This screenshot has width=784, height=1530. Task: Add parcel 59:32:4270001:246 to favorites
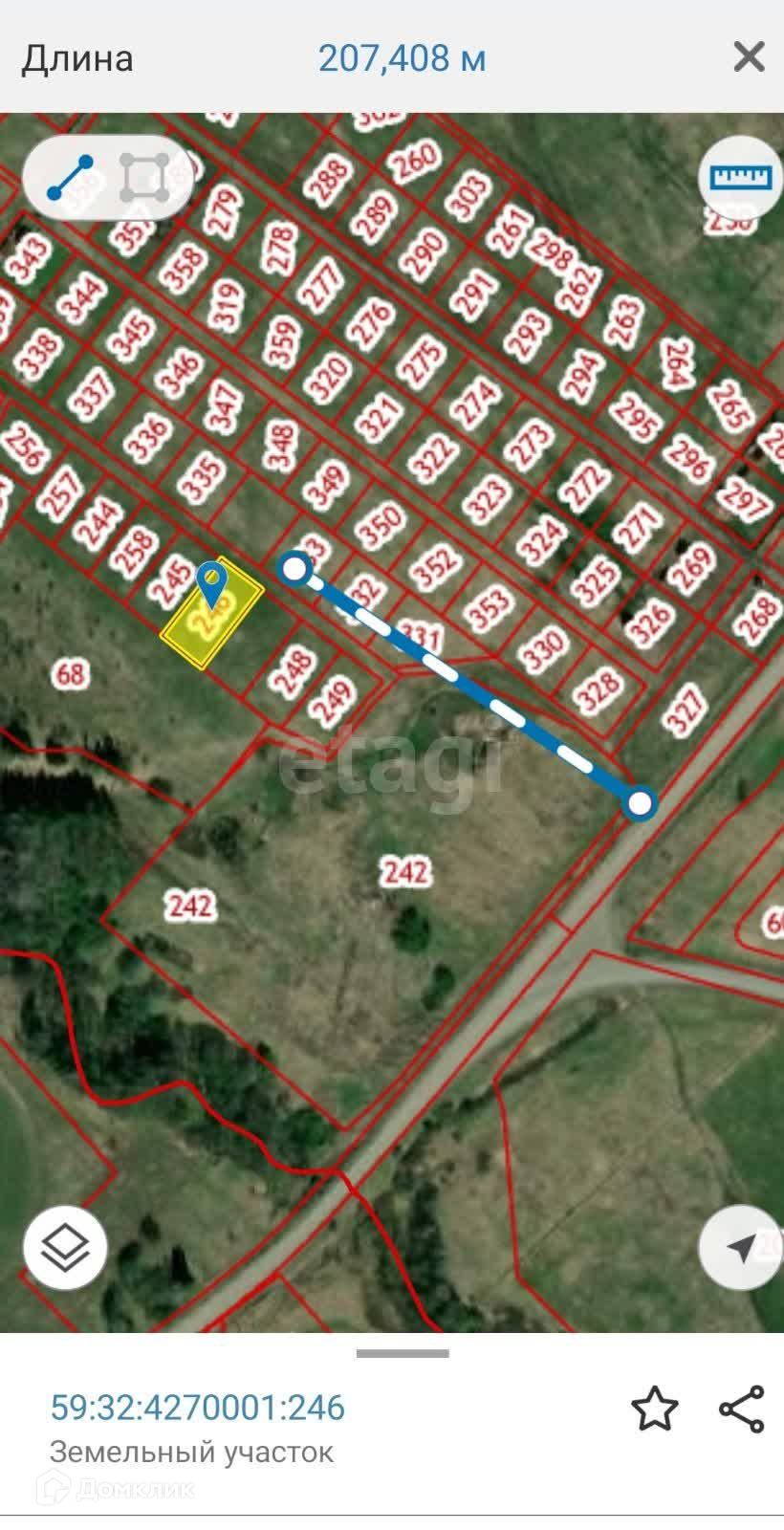[655, 1409]
